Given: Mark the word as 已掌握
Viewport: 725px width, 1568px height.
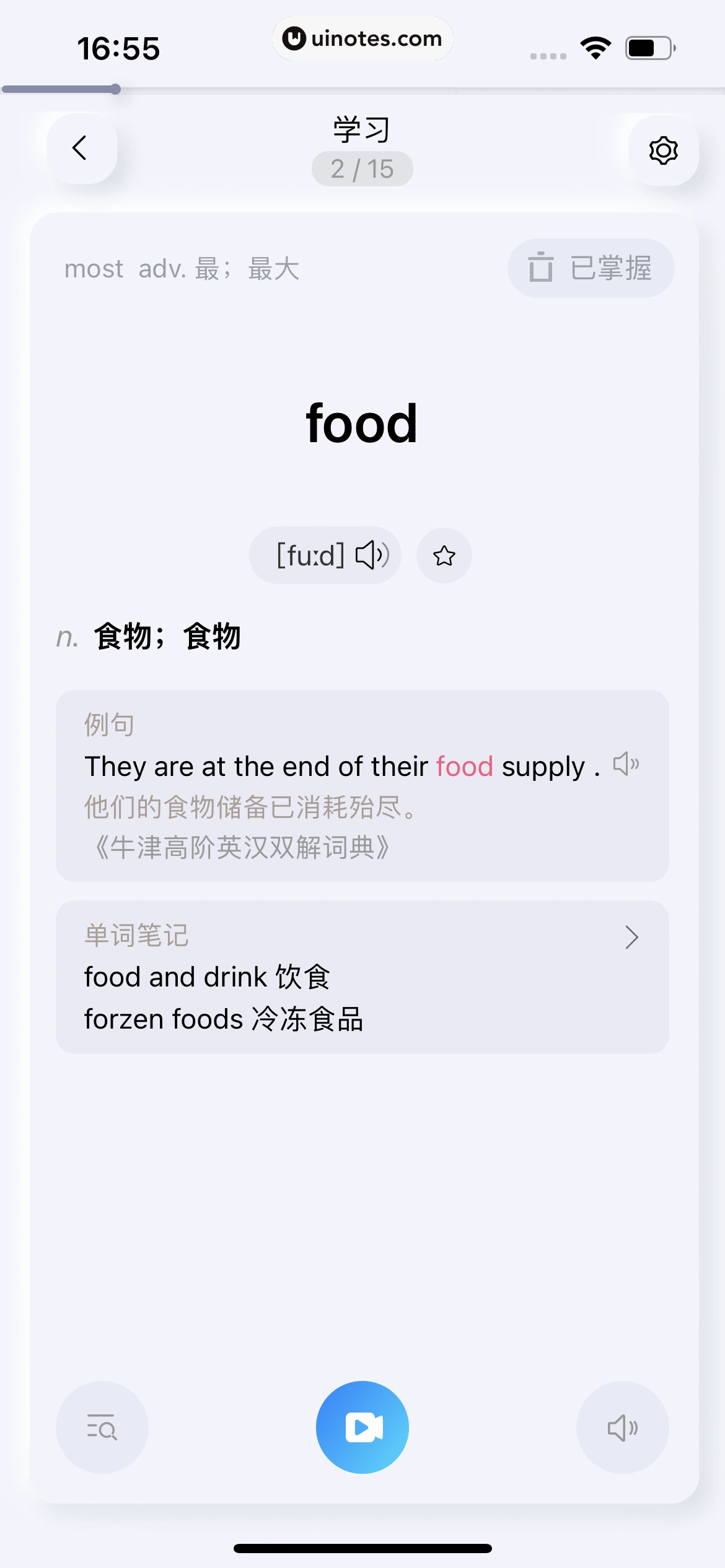Looking at the screenshot, I should [591, 268].
